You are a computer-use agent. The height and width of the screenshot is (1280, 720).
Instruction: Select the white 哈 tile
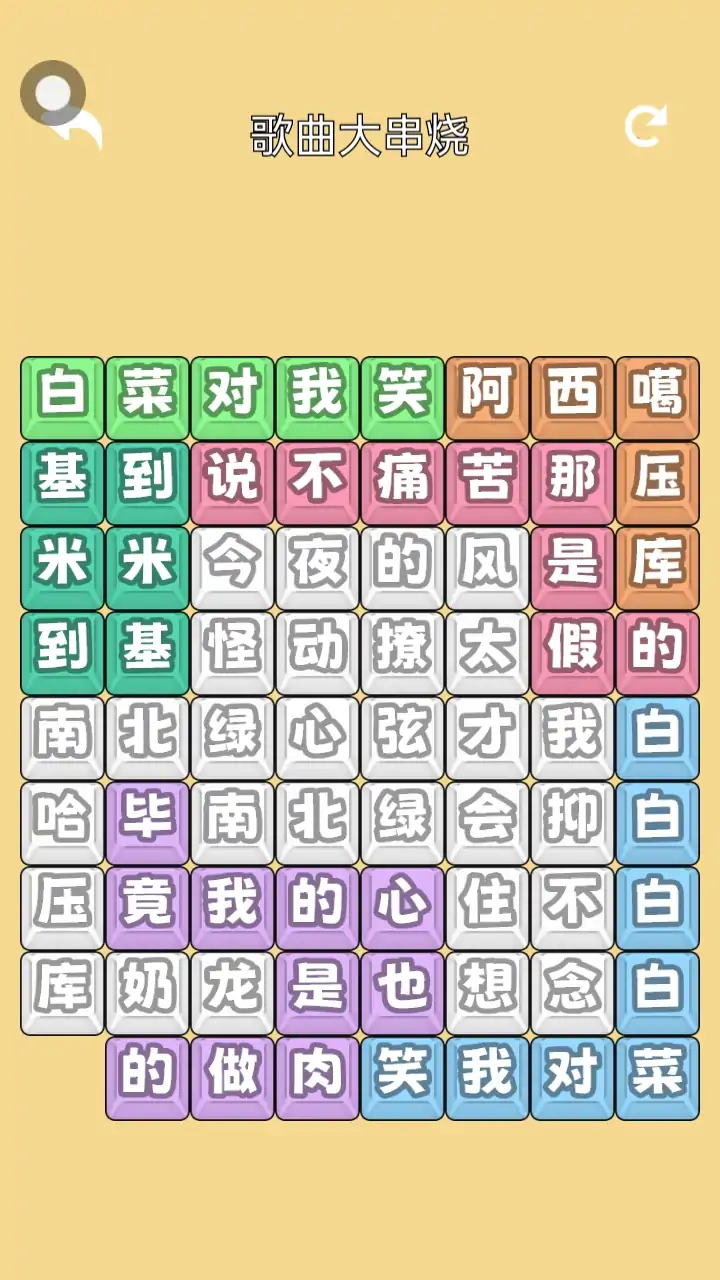point(62,821)
